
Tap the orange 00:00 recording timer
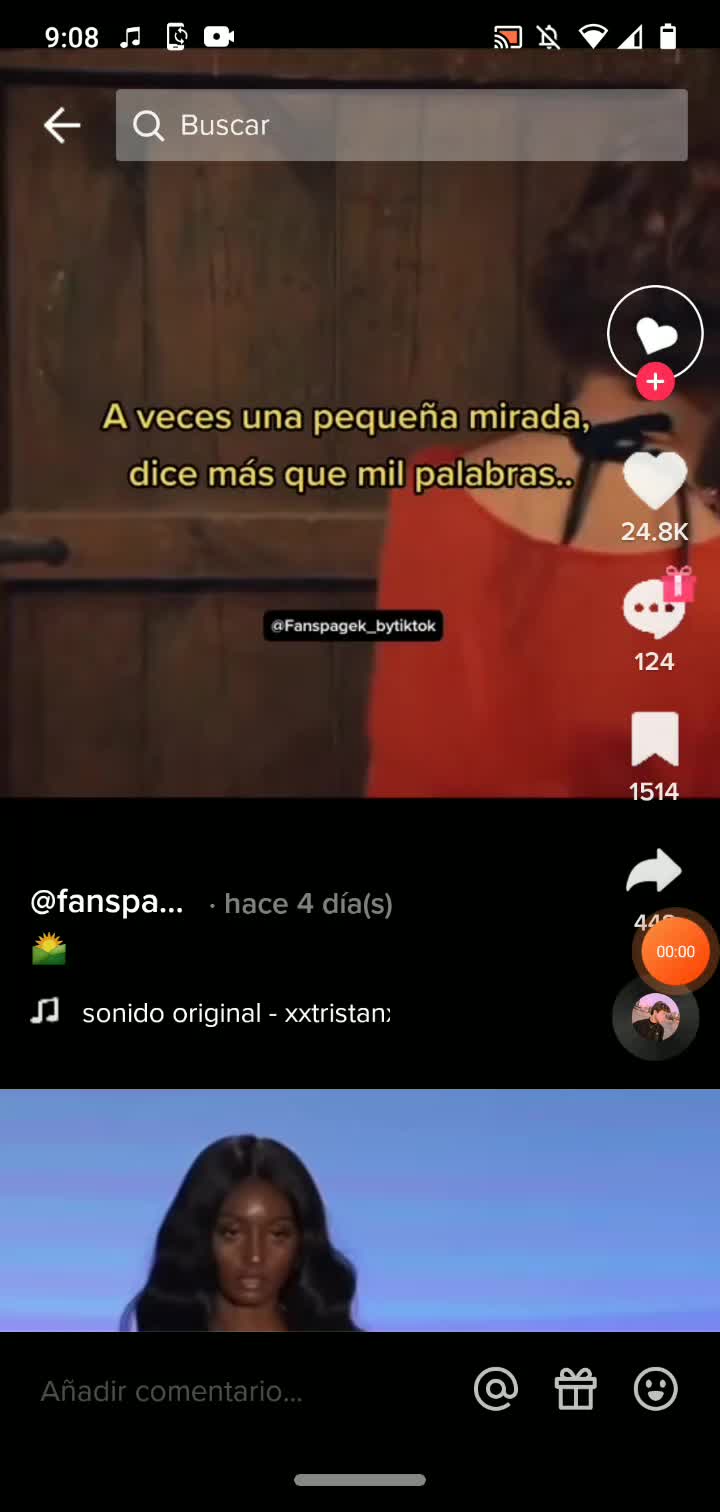(x=675, y=952)
